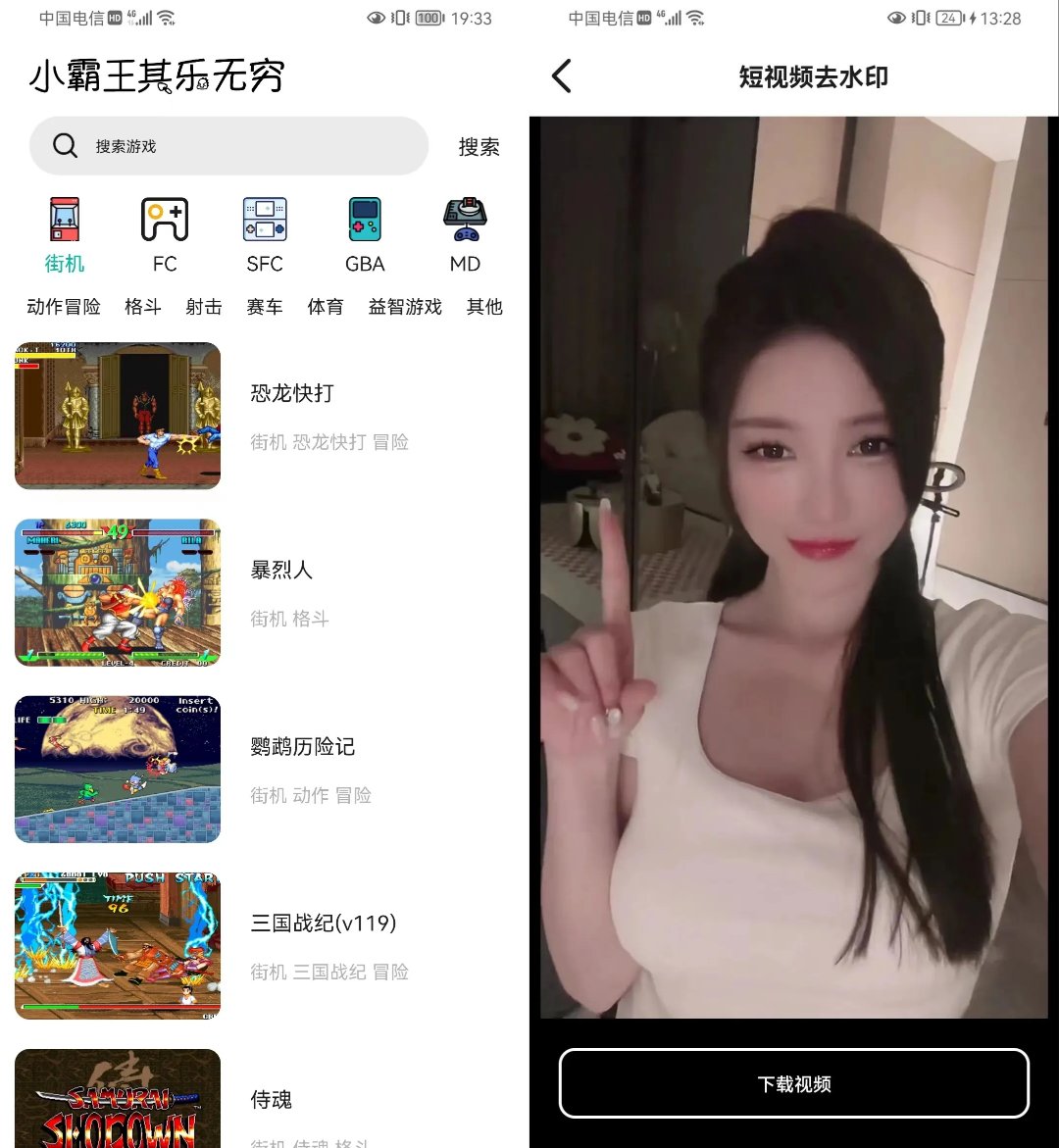Switch to the SFC category
This screenshot has width=1059, height=1148.
pos(265,235)
